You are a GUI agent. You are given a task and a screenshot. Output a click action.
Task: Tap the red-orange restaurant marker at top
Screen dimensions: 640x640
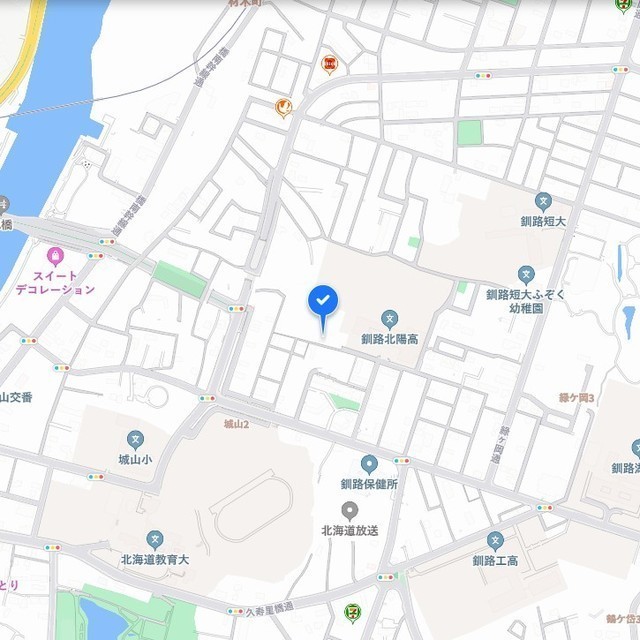click(x=329, y=65)
